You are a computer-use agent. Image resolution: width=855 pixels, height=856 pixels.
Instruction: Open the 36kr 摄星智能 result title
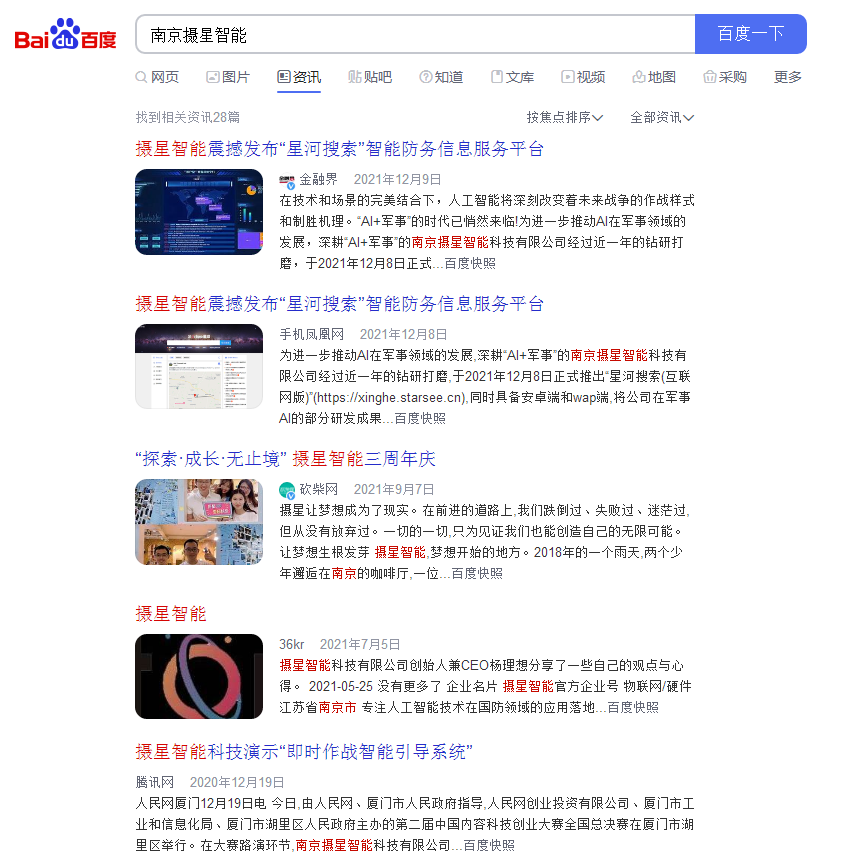[x=171, y=613]
